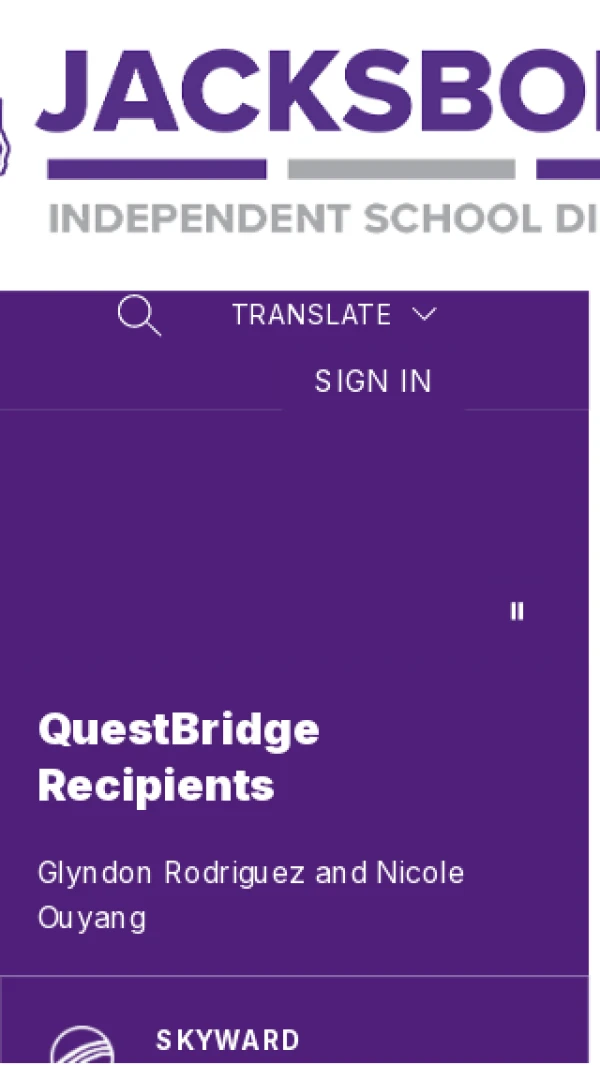Open the QuestBridge Recipients story
Image resolution: width=600 pixels, height=1065 pixels.
tap(178, 758)
